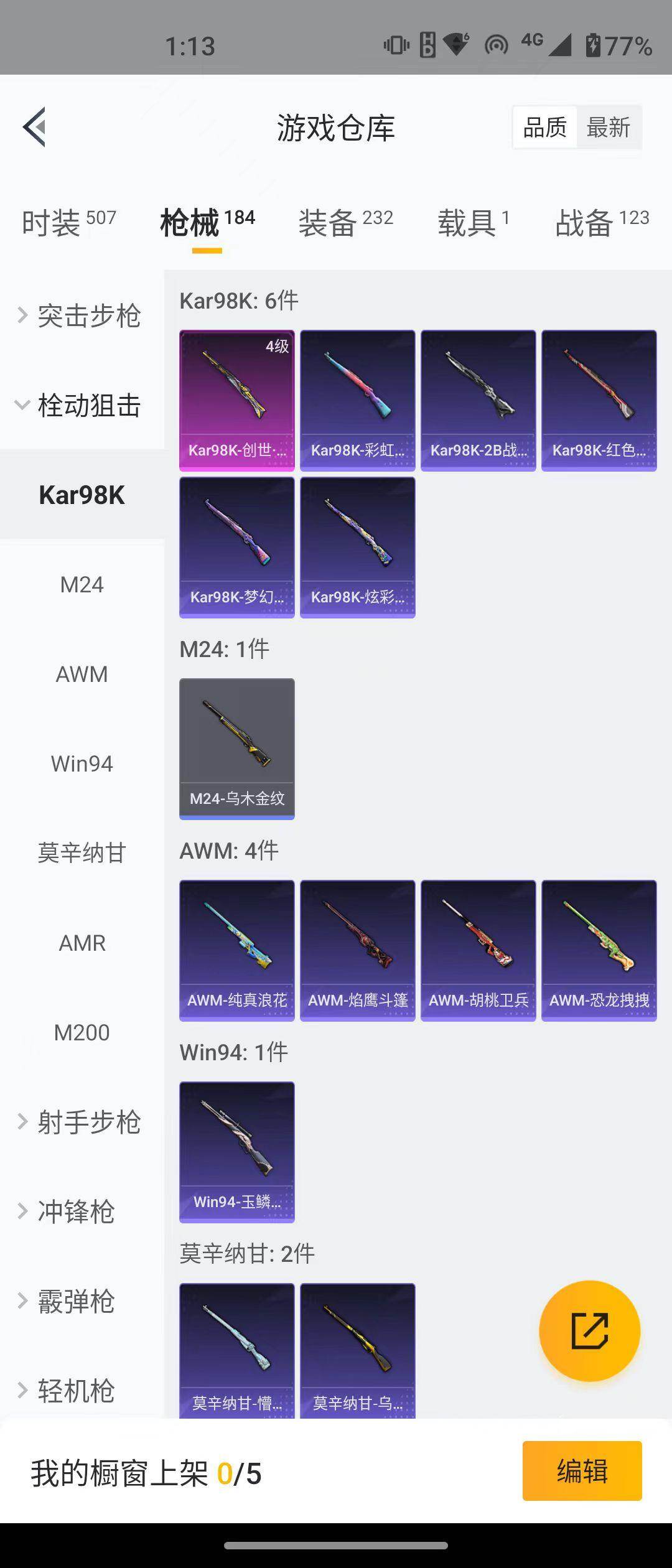Expand the 射手步枪 category
Image resolution: width=672 pixels, height=1568 pixels.
point(81,1122)
